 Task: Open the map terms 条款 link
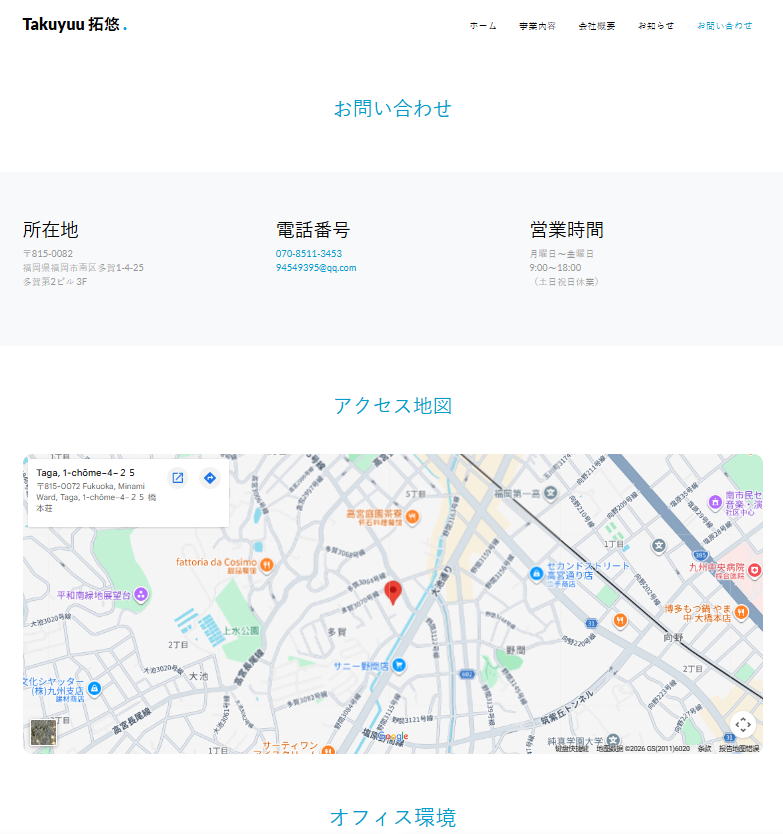pos(704,748)
